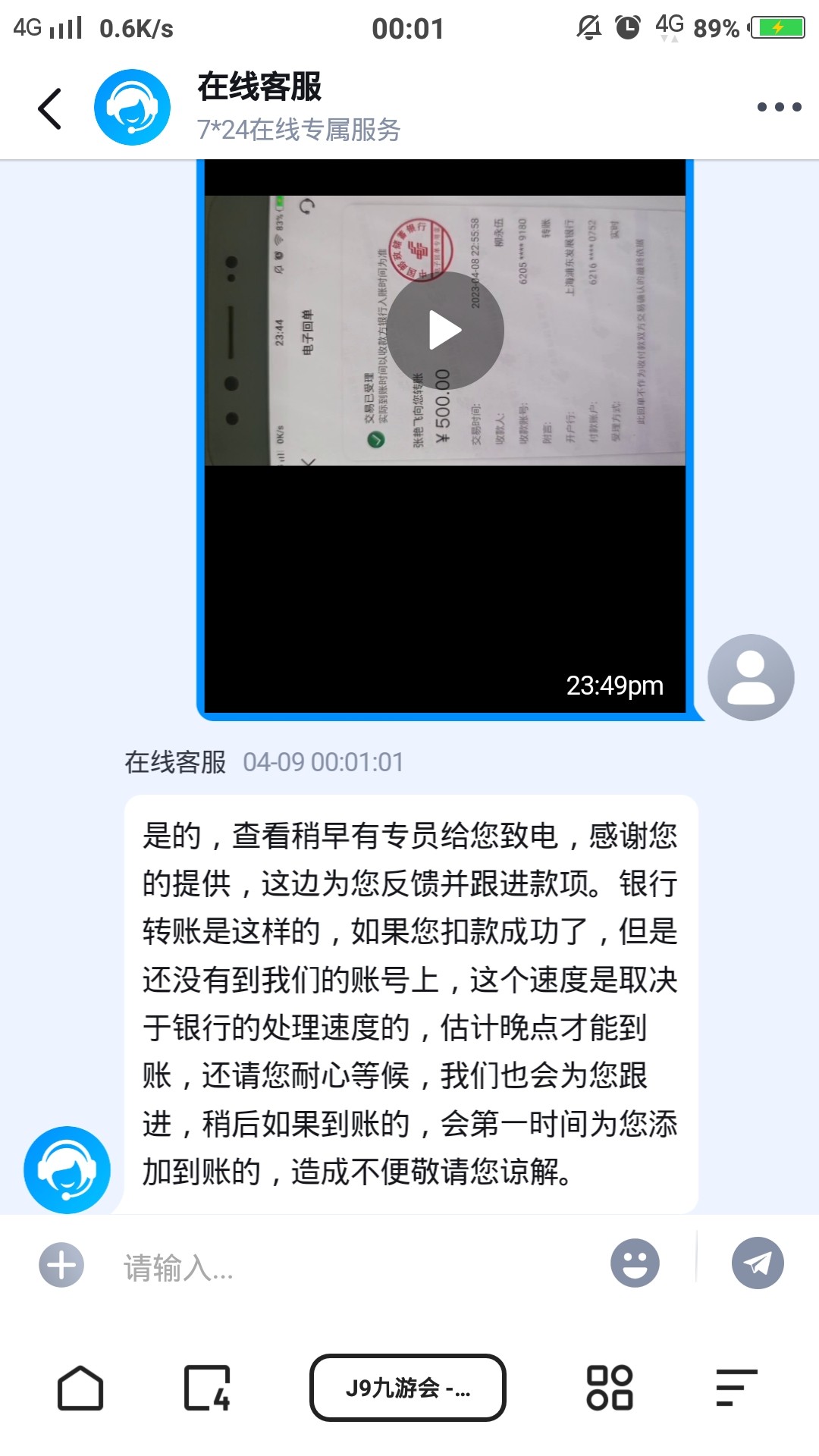
Task: Open the emoji picker
Action: point(635,1263)
